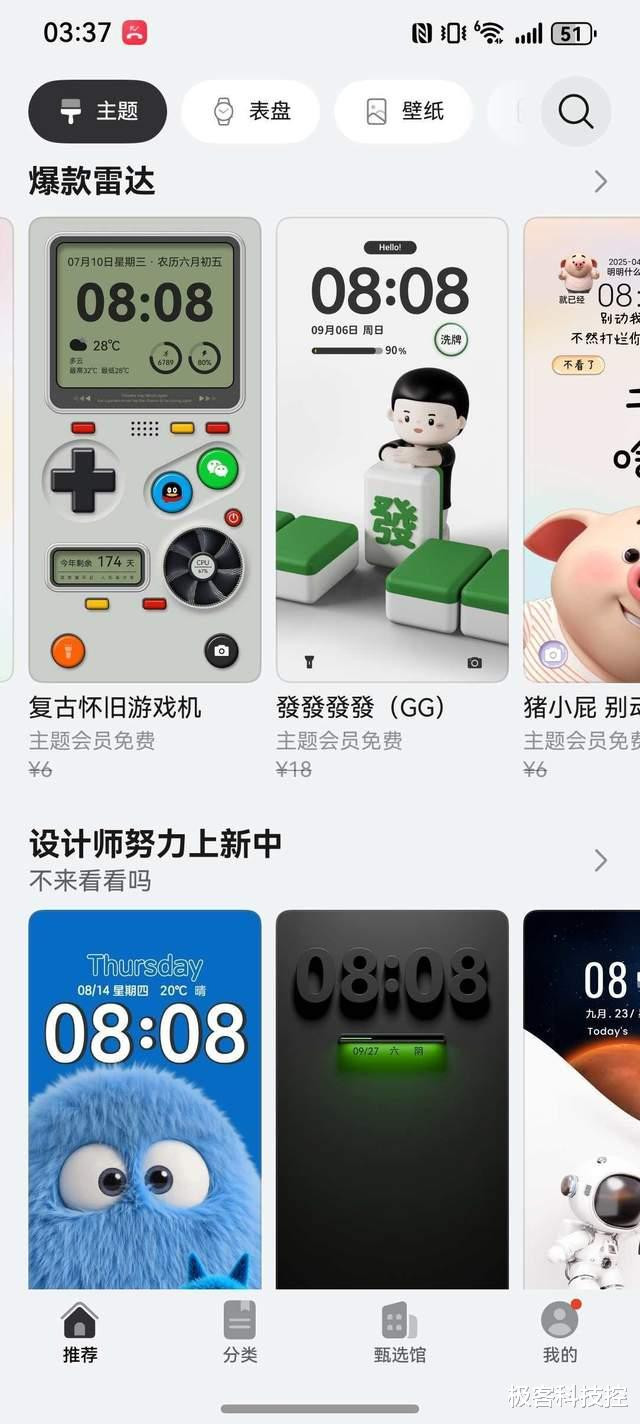Open the 發發發發（GG）theme card
This screenshot has height=1424, width=640.
pyautogui.click(x=392, y=450)
